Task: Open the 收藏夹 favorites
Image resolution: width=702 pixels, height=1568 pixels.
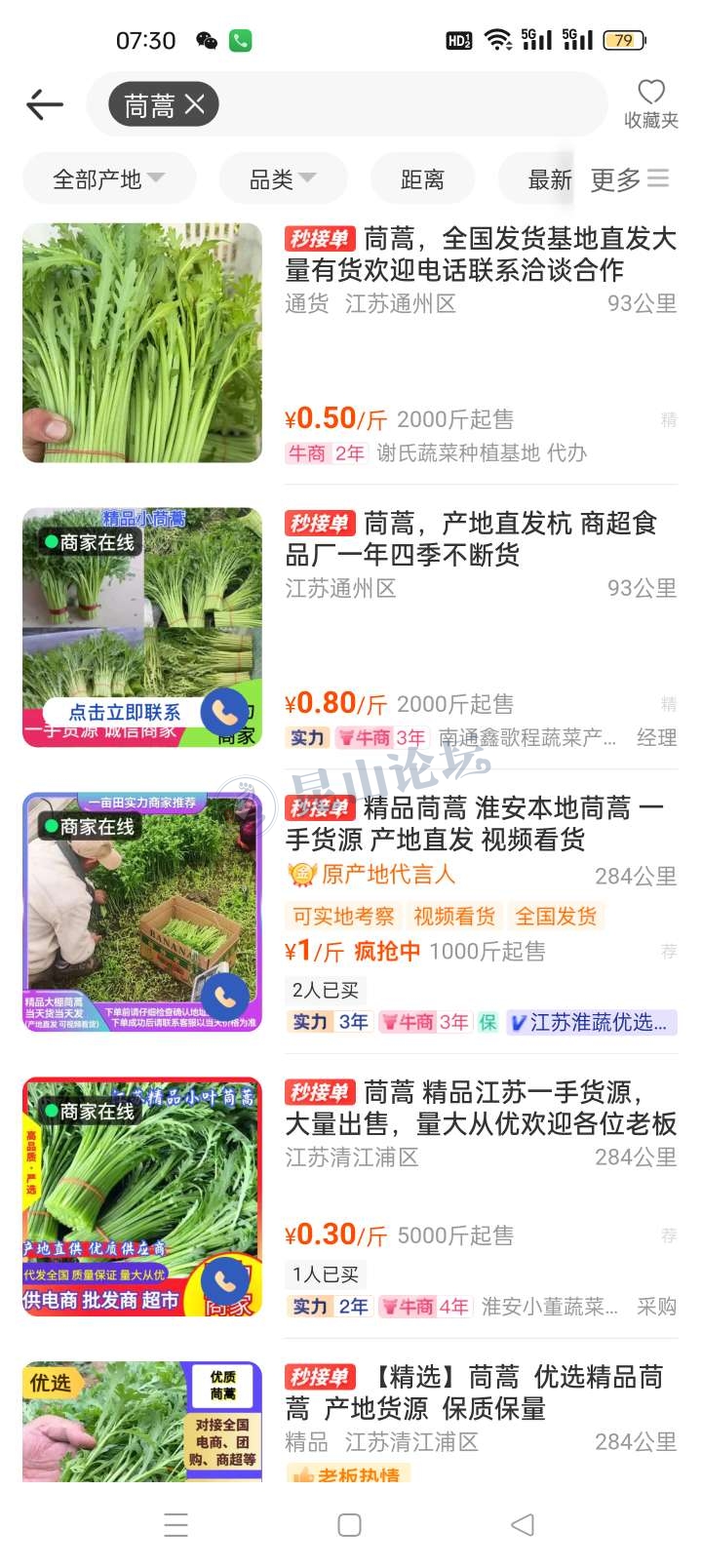Action: 650,103
